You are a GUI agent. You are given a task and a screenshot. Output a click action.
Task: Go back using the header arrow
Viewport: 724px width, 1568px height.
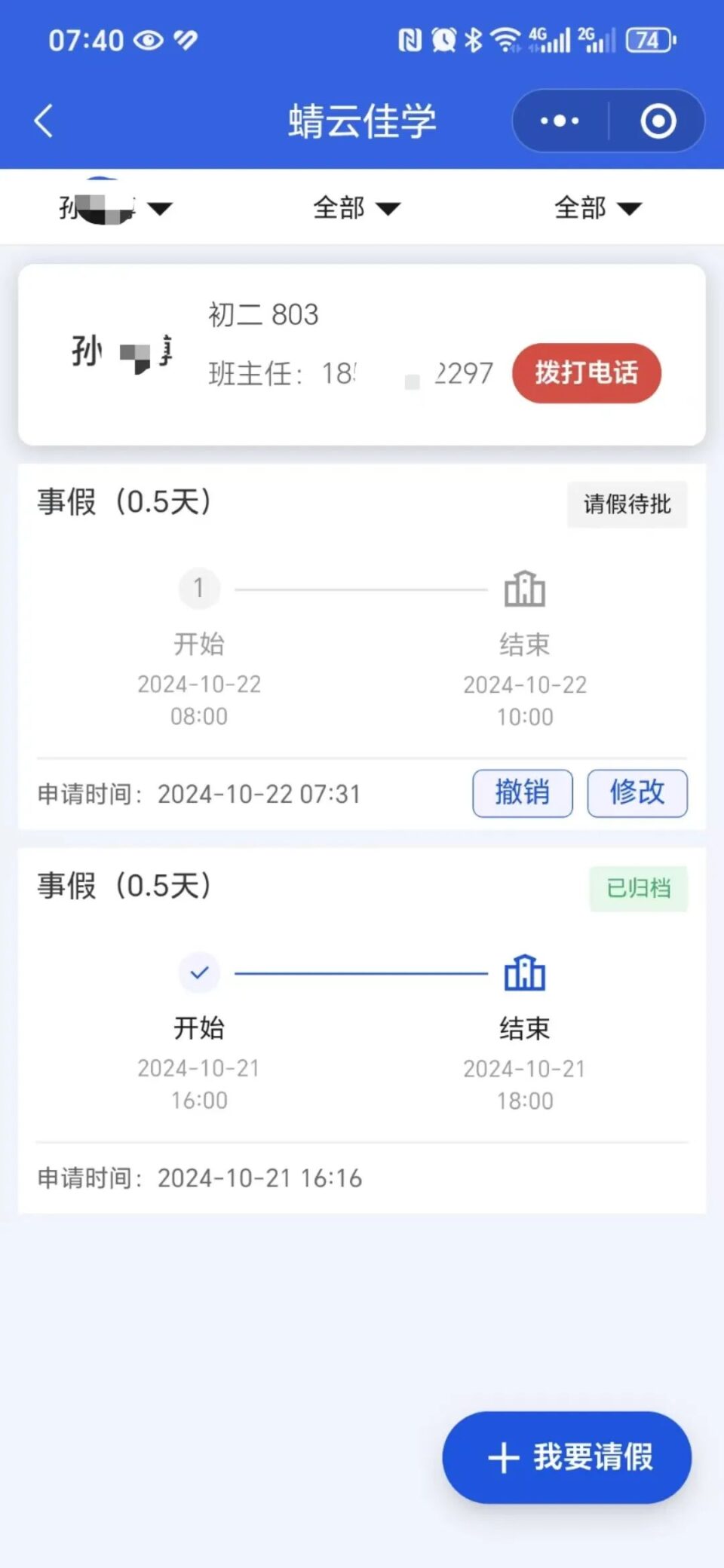(44, 121)
